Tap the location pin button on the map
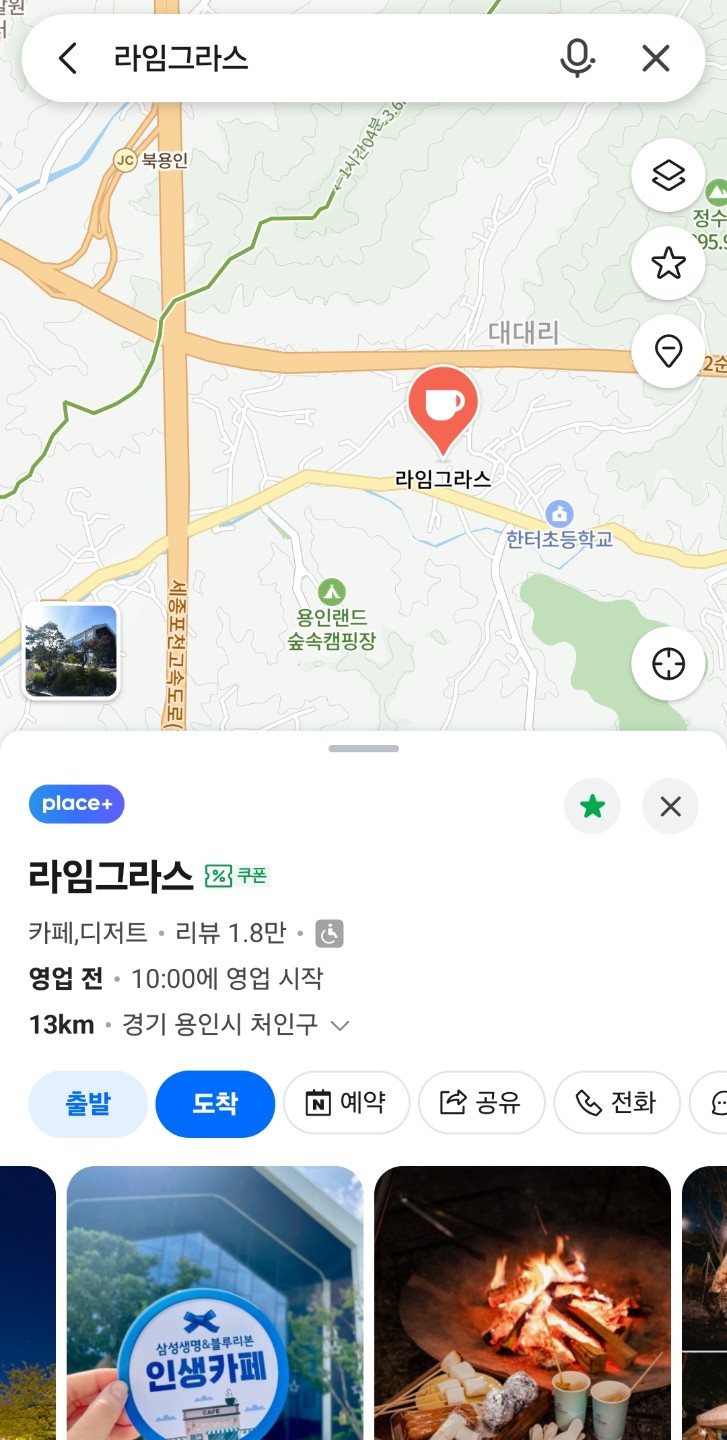The image size is (727, 1440). (x=668, y=351)
